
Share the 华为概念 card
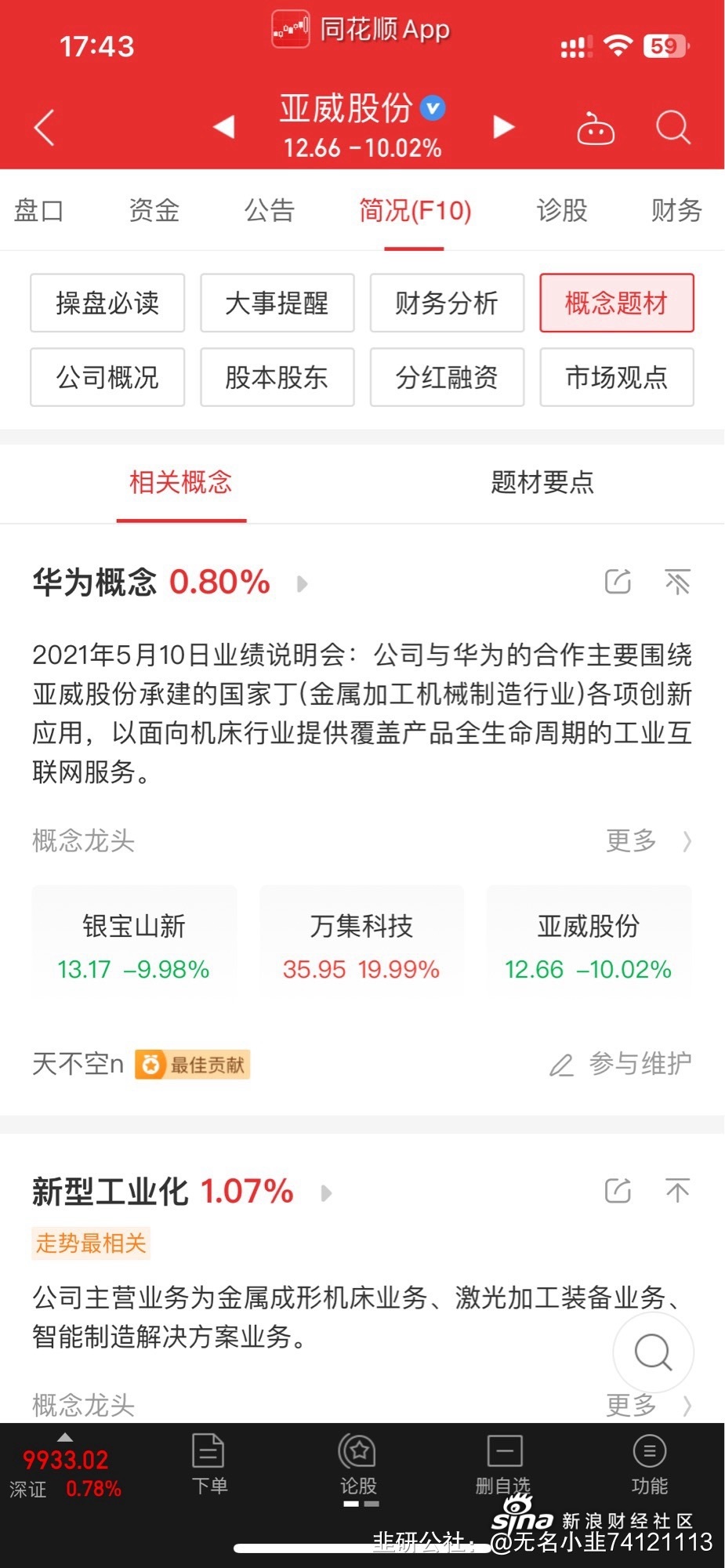tap(618, 582)
